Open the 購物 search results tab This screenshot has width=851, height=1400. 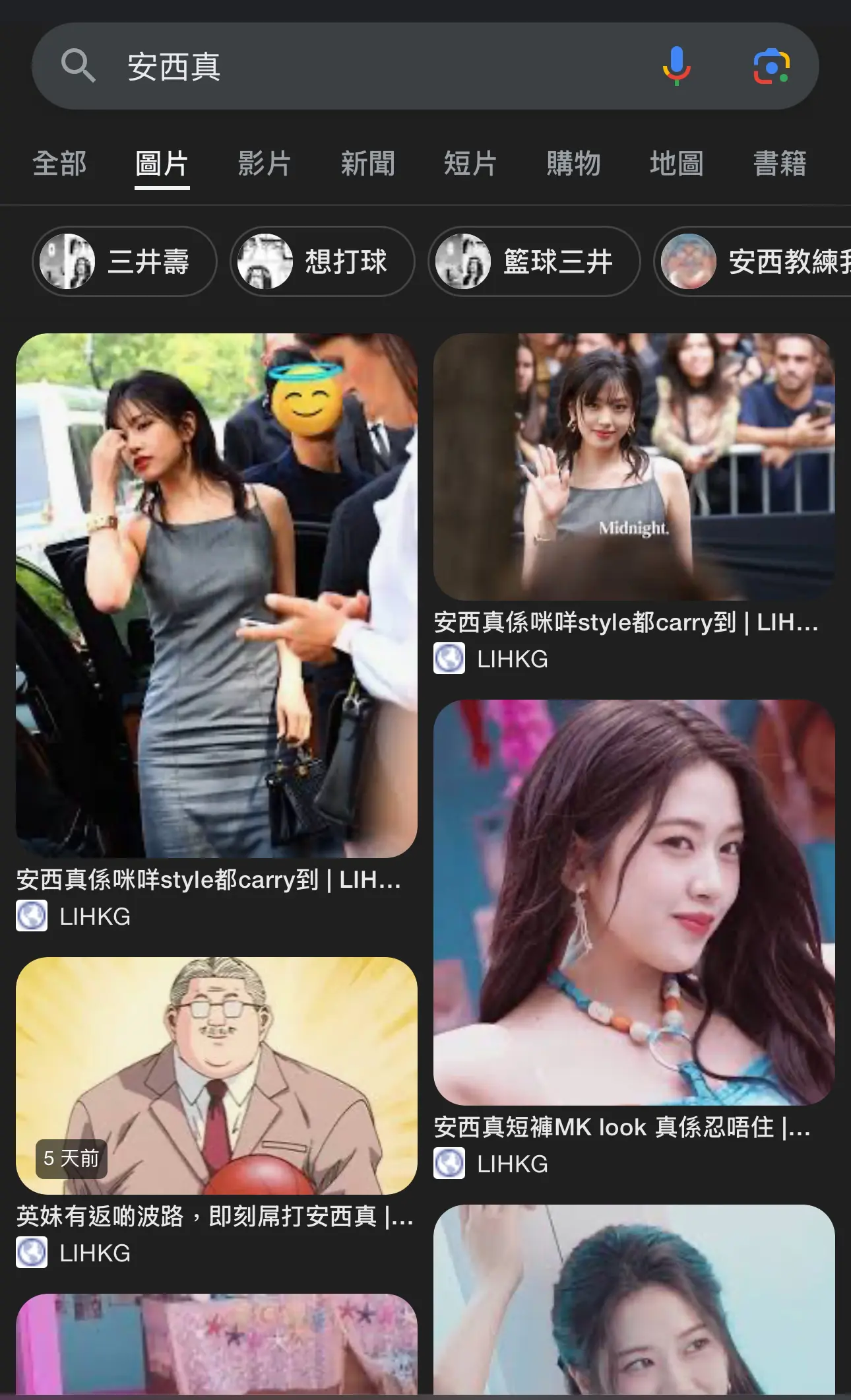pyautogui.click(x=573, y=163)
